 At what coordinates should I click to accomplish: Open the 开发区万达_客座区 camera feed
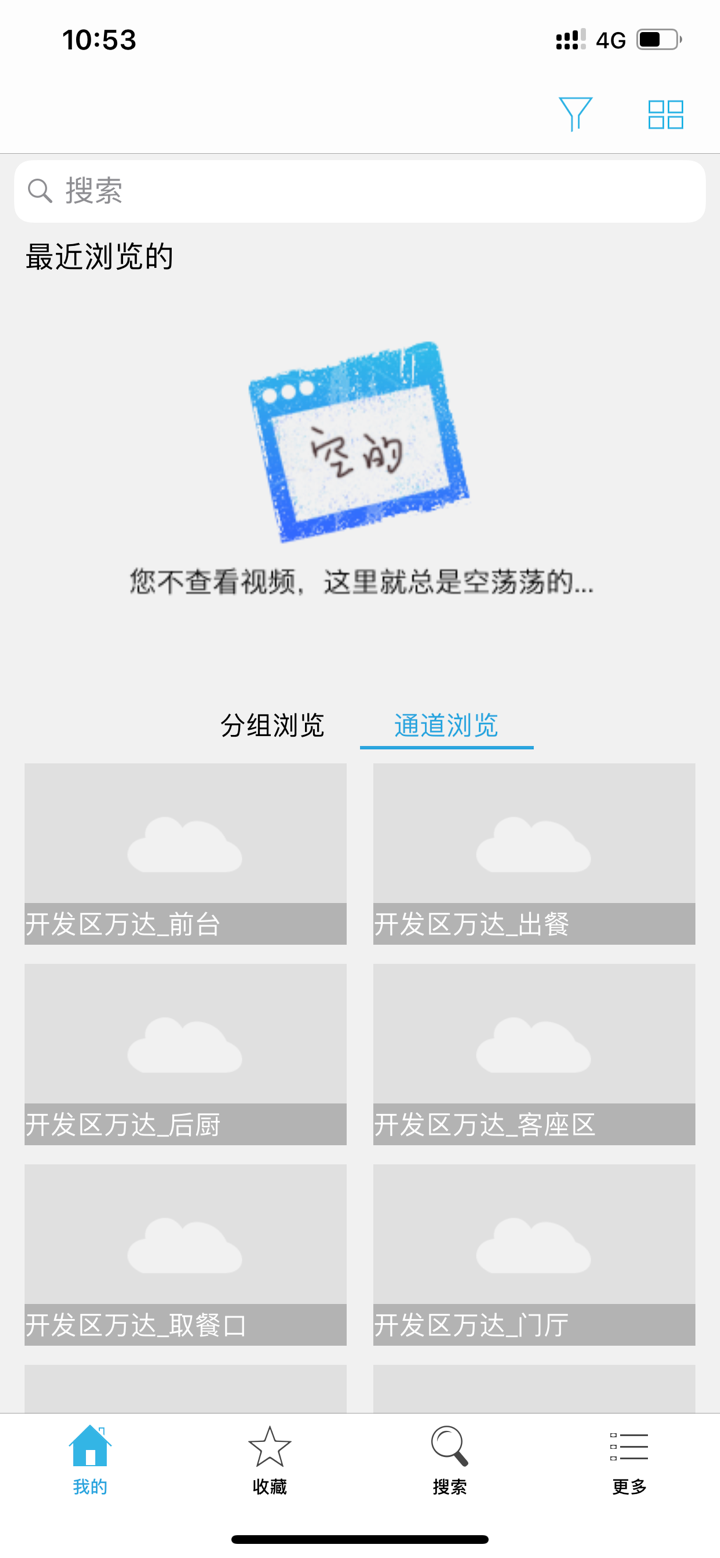[534, 1053]
